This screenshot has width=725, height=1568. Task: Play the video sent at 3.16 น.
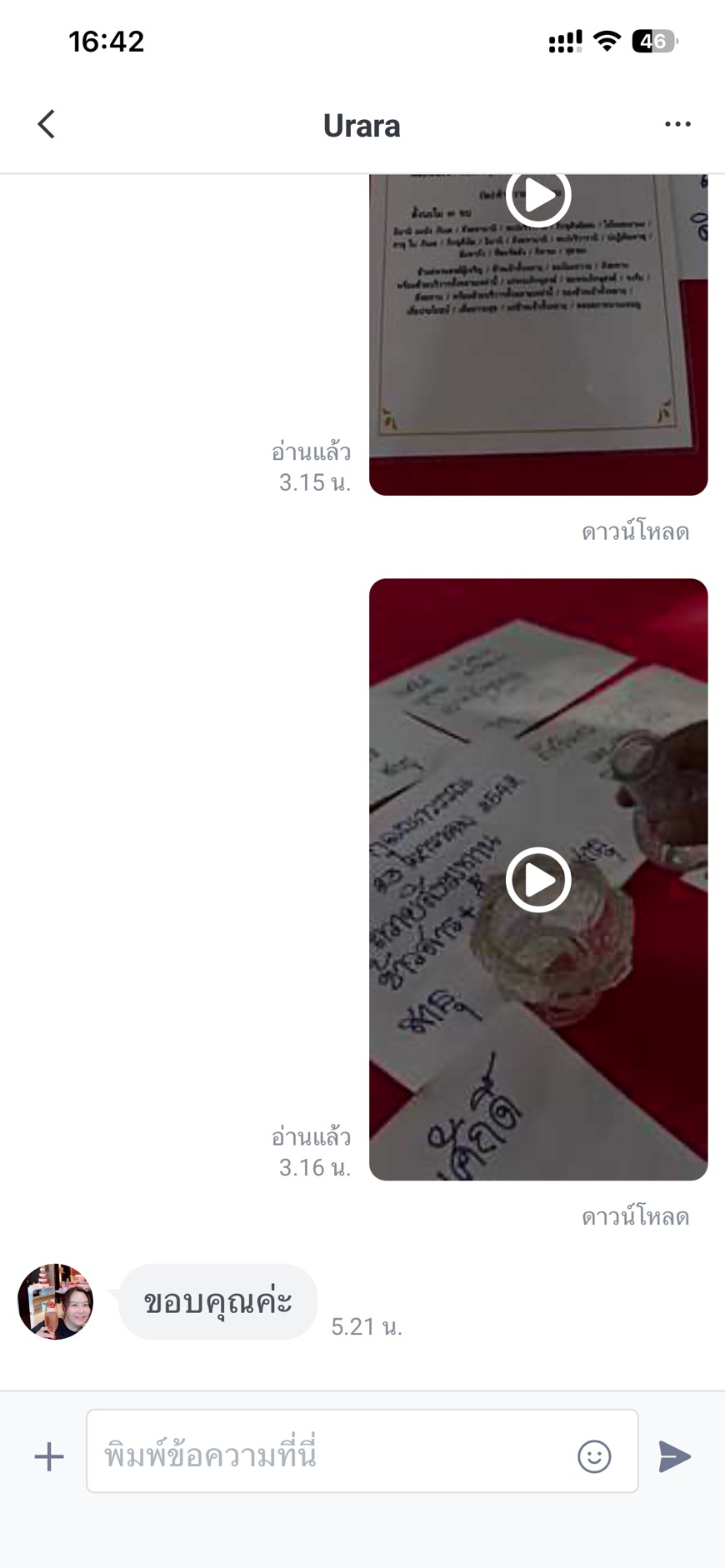point(538,880)
